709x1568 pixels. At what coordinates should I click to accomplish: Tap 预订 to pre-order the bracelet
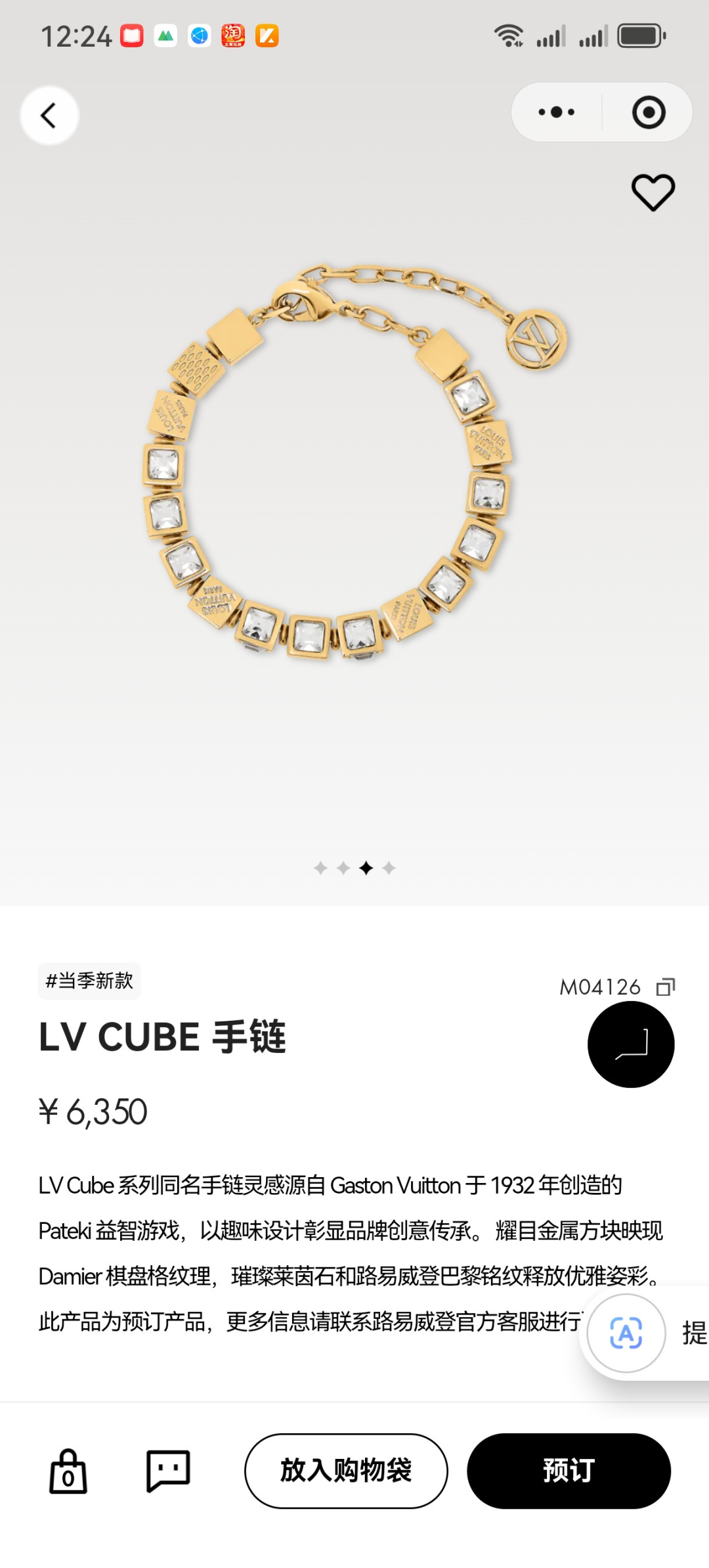(x=569, y=1471)
